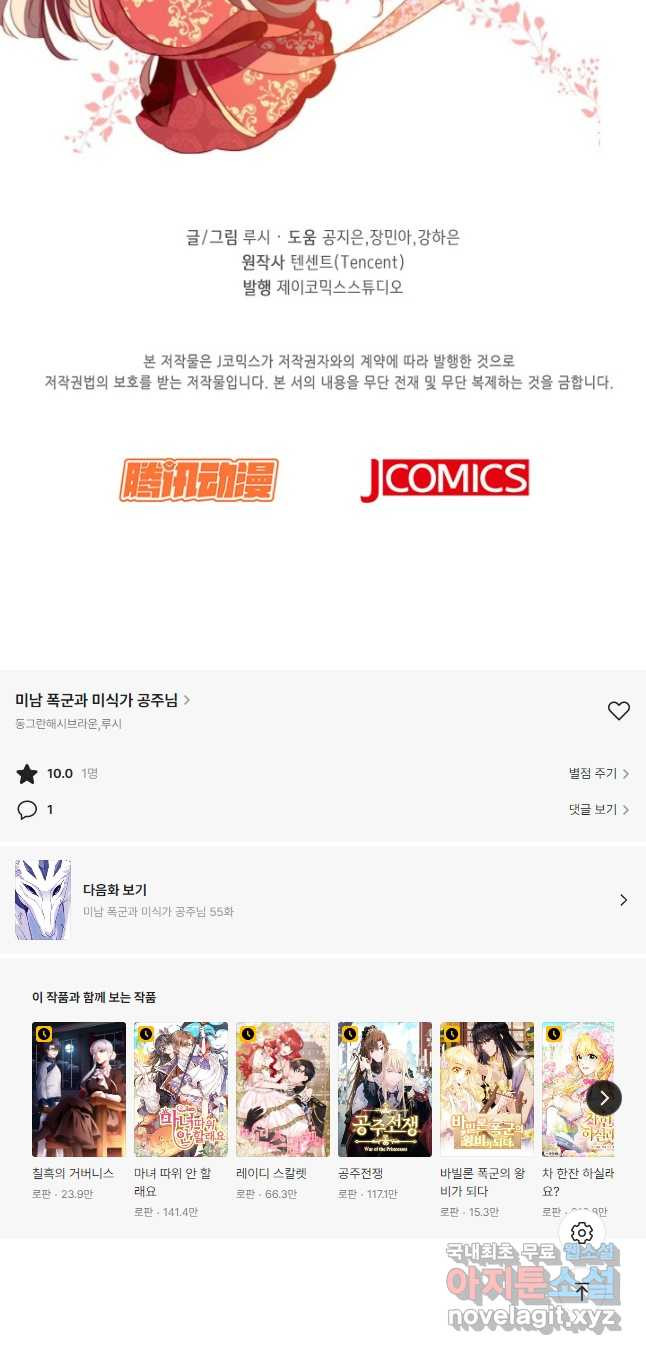Open 칠흑의 거버니스 recommendation
This screenshot has height=1355, width=646.
tap(79, 1090)
